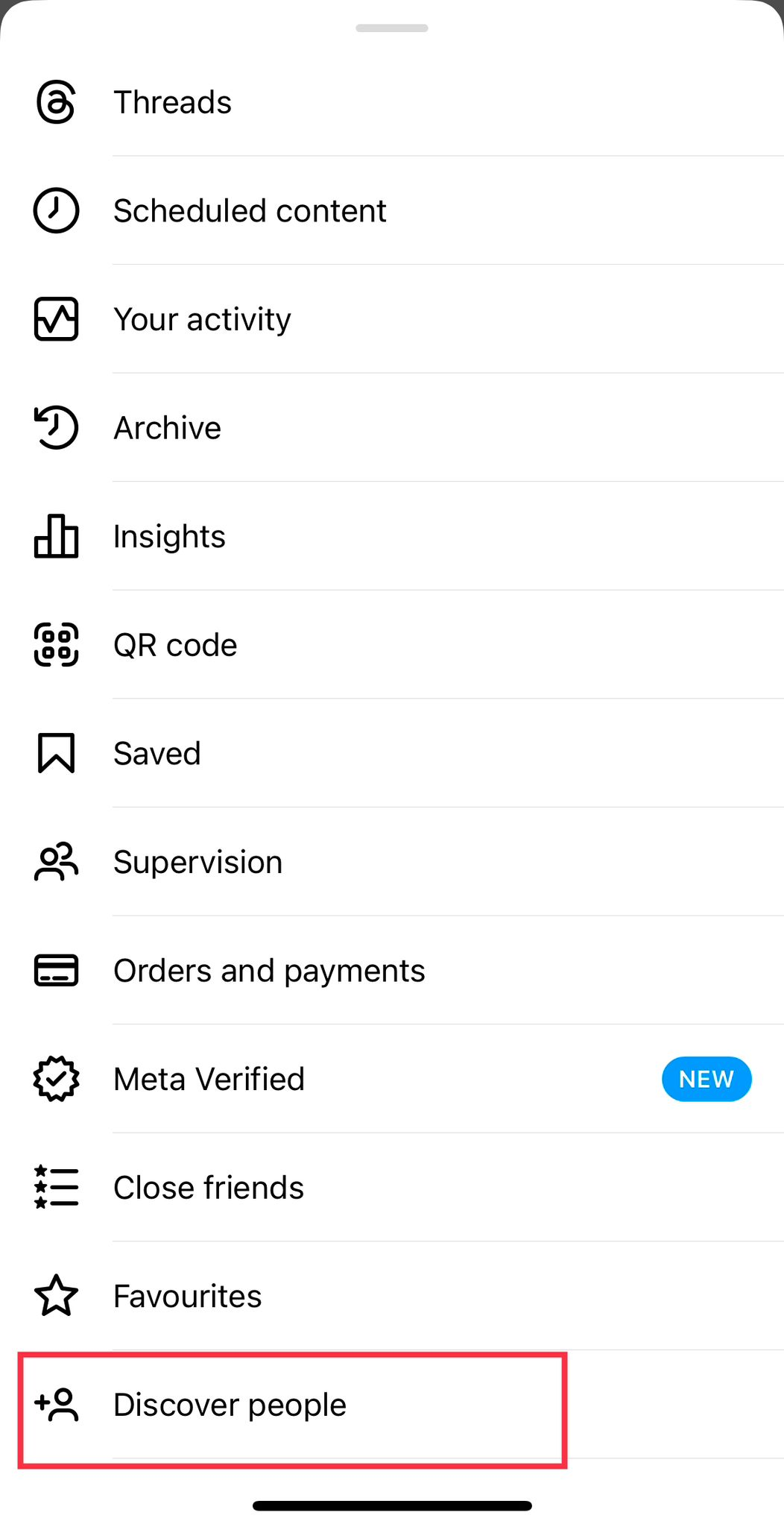Tap the Favourites star icon
Screen dimensions: 784x1527
pos(55,1296)
